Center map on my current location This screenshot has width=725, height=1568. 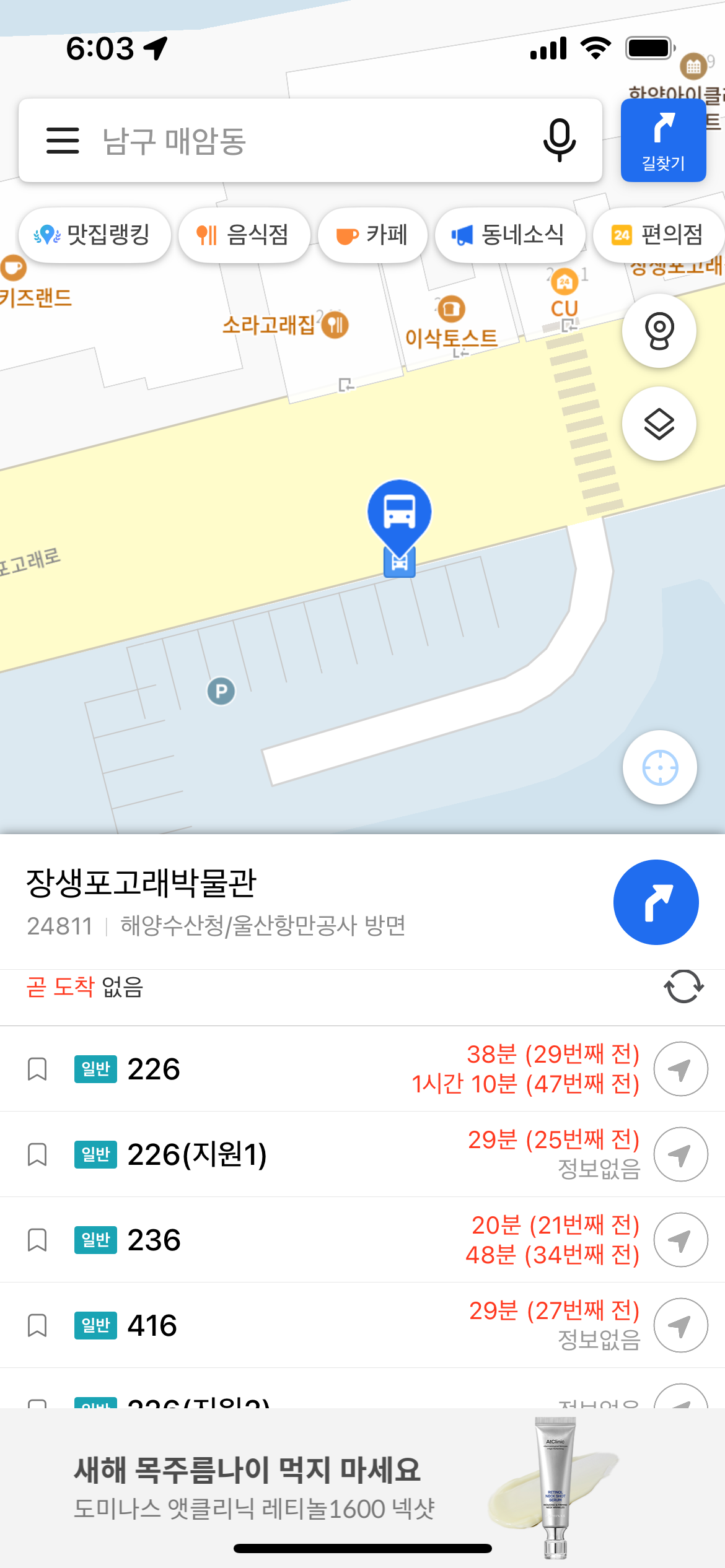coord(659,768)
